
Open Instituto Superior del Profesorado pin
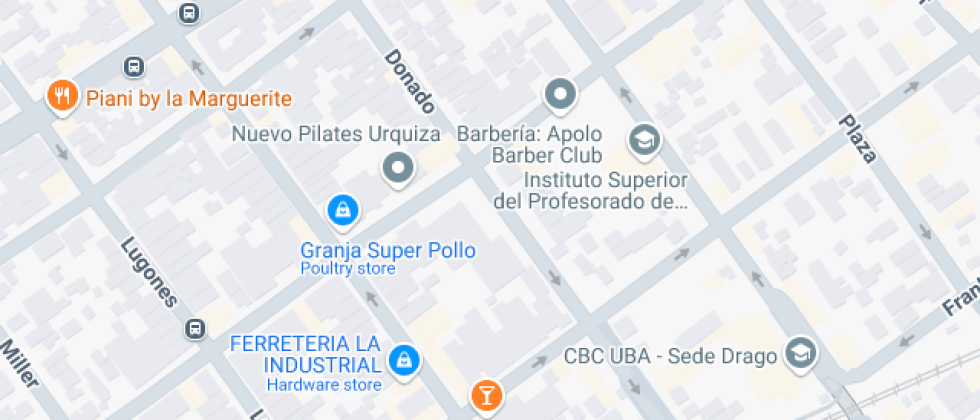(x=644, y=141)
